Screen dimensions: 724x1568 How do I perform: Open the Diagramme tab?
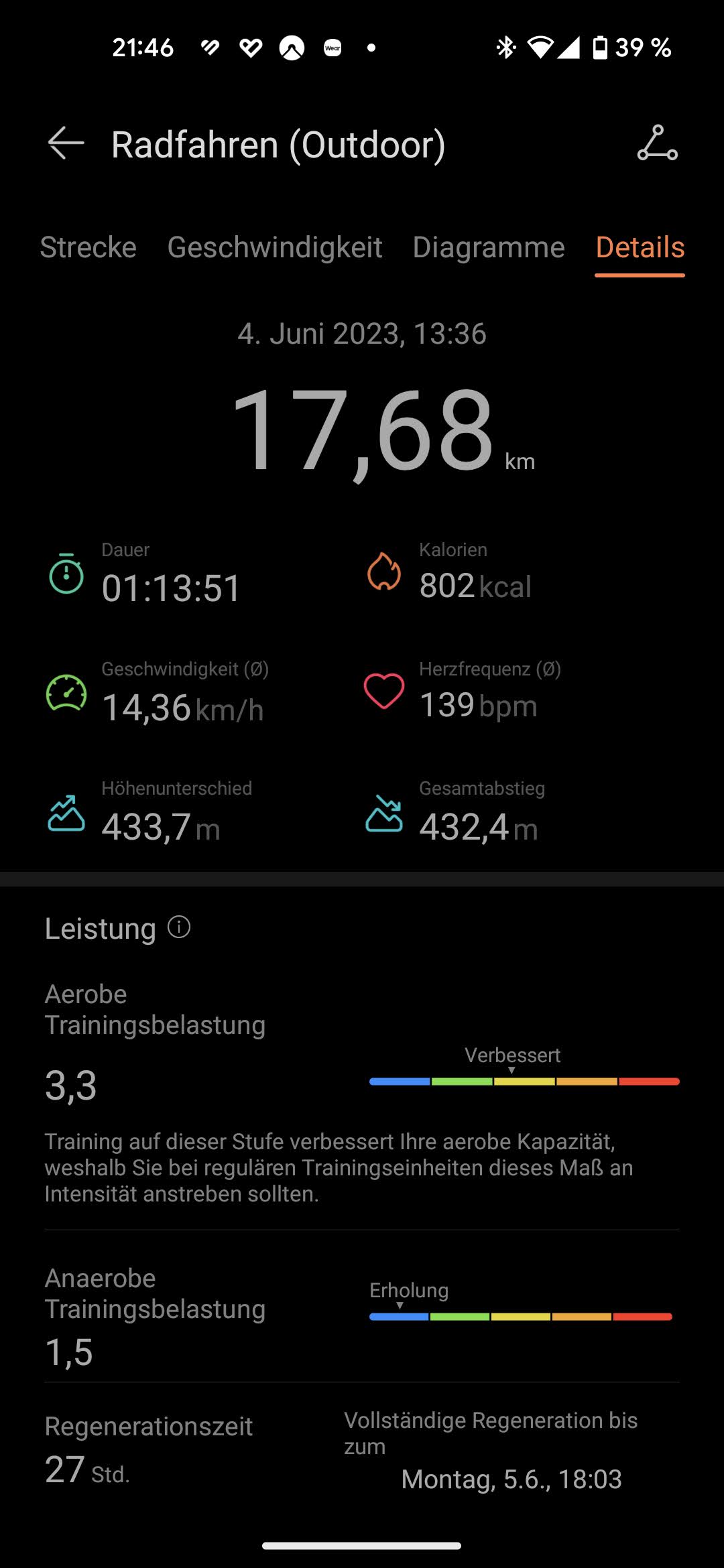(x=489, y=247)
